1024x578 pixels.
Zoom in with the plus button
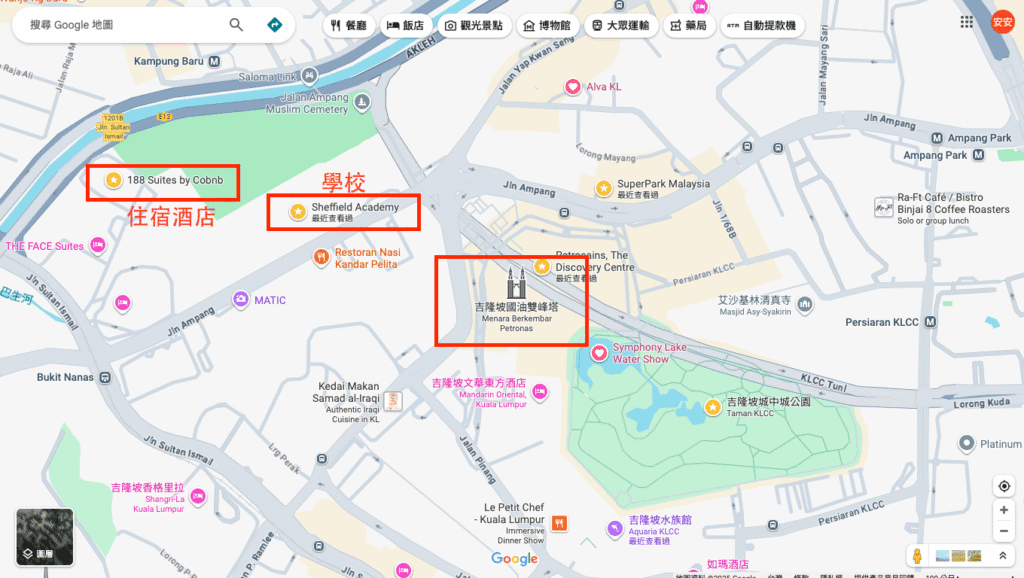tap(1004, 510)
